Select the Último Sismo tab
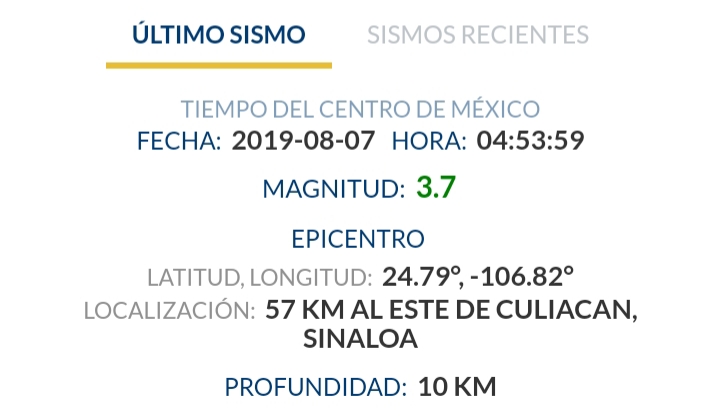Viewport: 720px width, 418px height. pos(218,35)
